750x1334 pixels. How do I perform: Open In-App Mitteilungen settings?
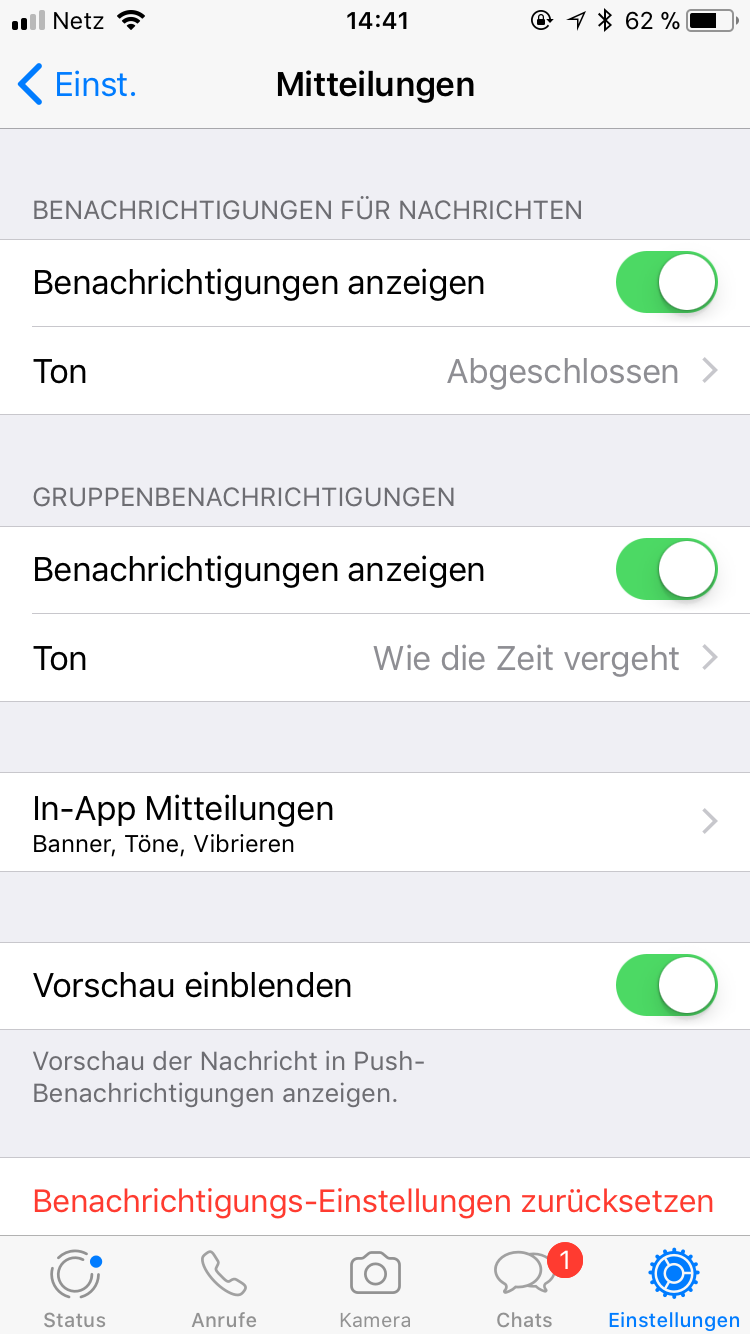coord(375,822)
